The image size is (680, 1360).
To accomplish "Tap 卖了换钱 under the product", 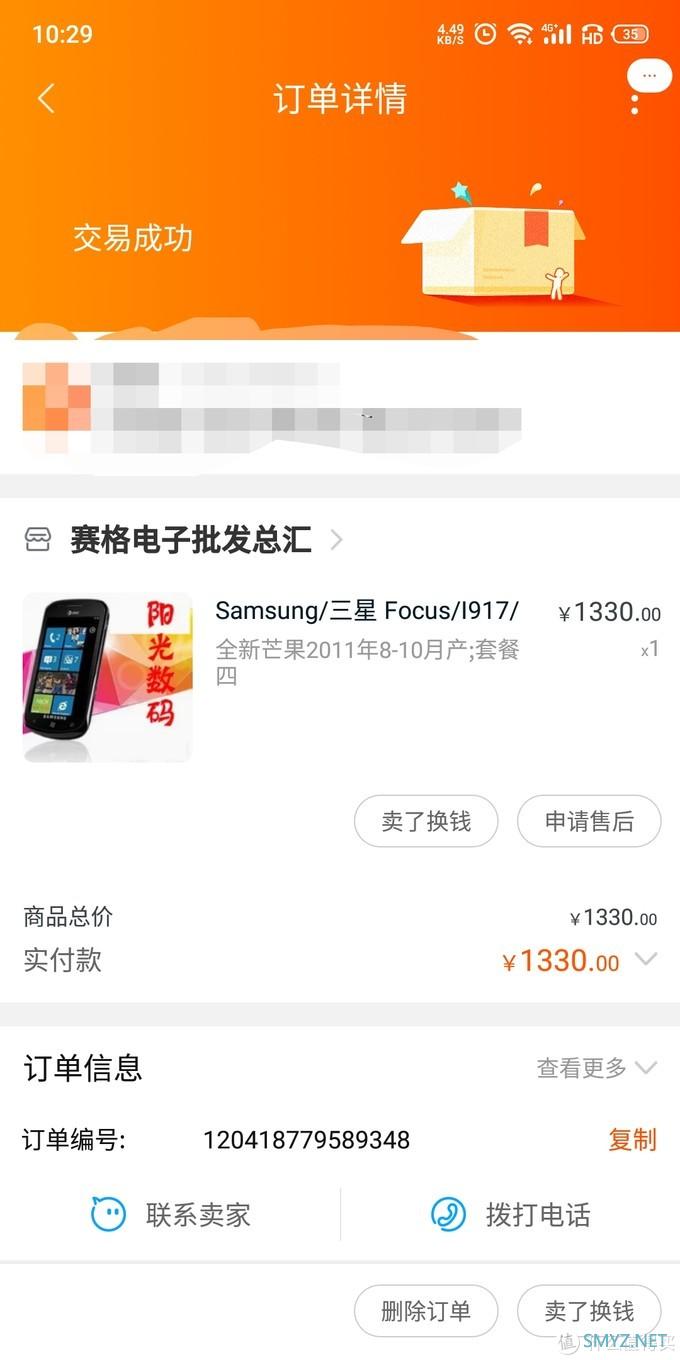I will point(426,822).
